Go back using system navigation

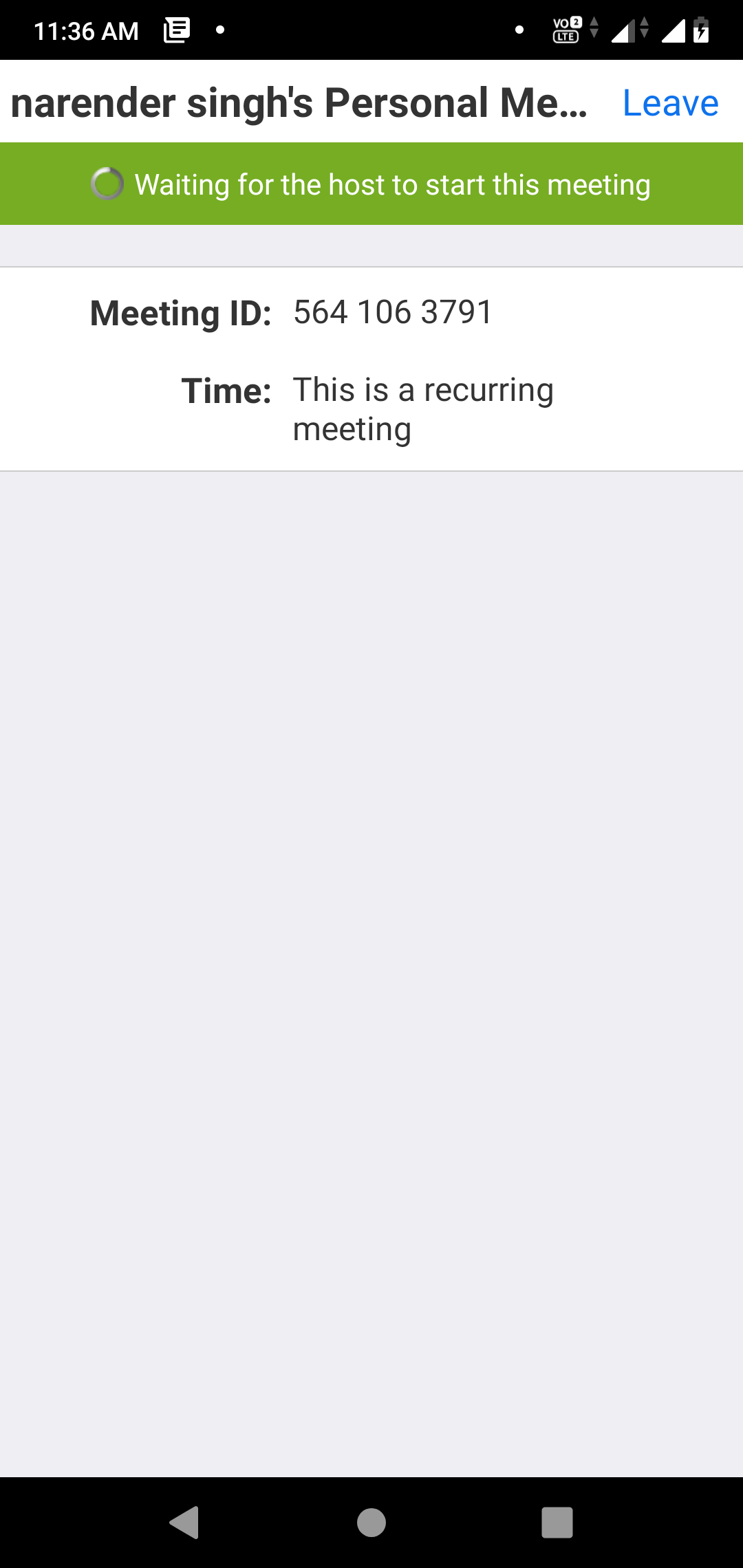click(184, 1522)
